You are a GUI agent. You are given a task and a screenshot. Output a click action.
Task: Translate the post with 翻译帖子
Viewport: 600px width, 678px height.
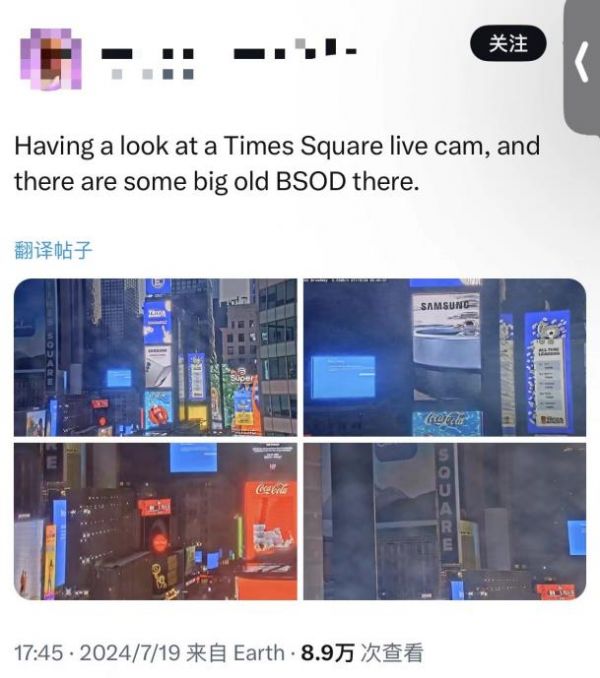pyautogui.click(x=53, y=249)
